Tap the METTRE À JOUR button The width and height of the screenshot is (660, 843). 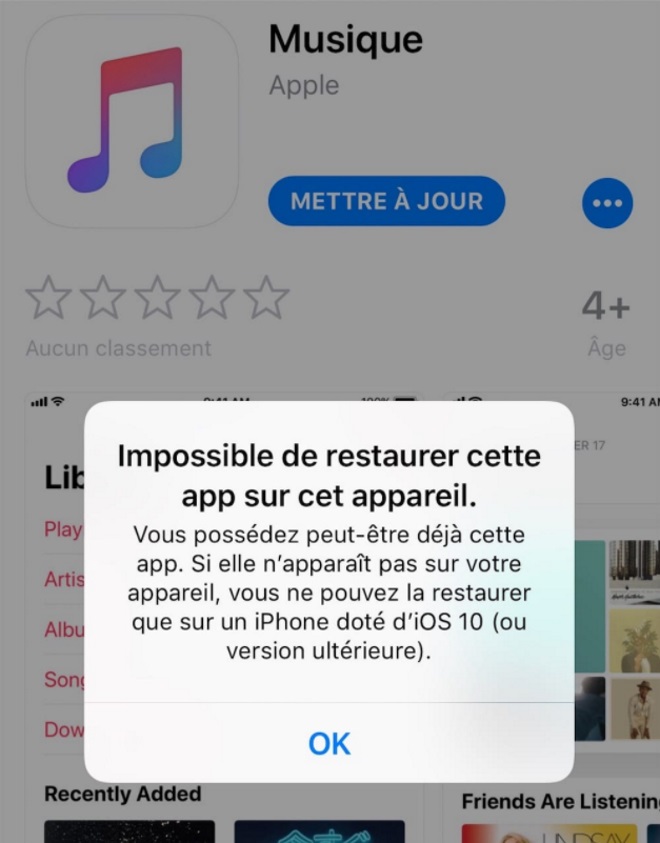(x=386, y=201)
